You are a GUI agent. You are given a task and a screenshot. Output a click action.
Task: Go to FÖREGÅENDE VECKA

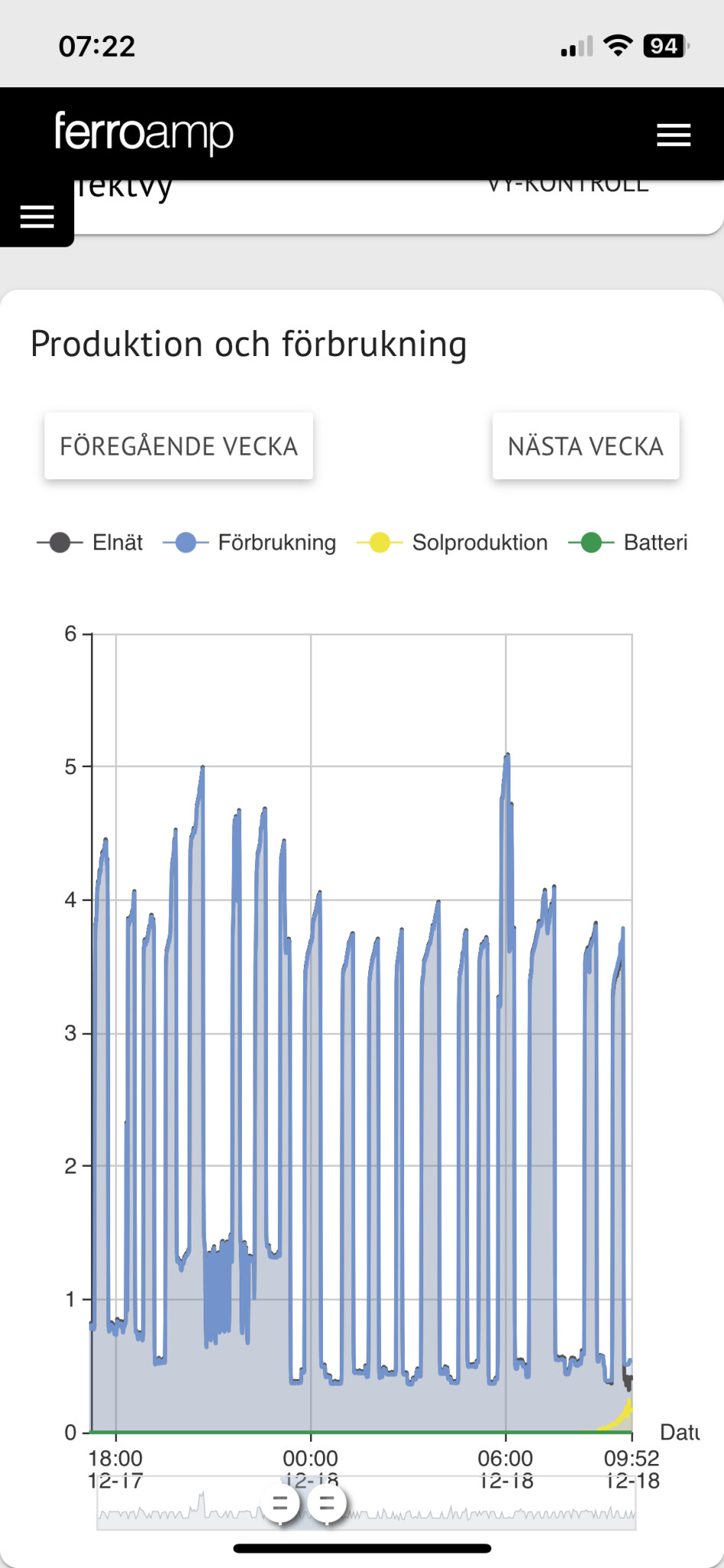178,446
